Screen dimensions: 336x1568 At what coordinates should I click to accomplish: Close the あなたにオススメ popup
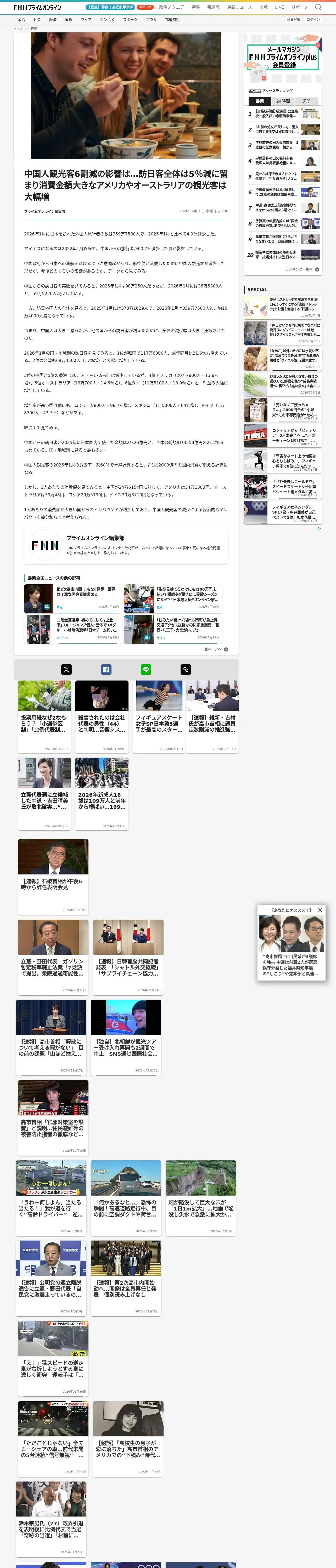tap(320, 910)
